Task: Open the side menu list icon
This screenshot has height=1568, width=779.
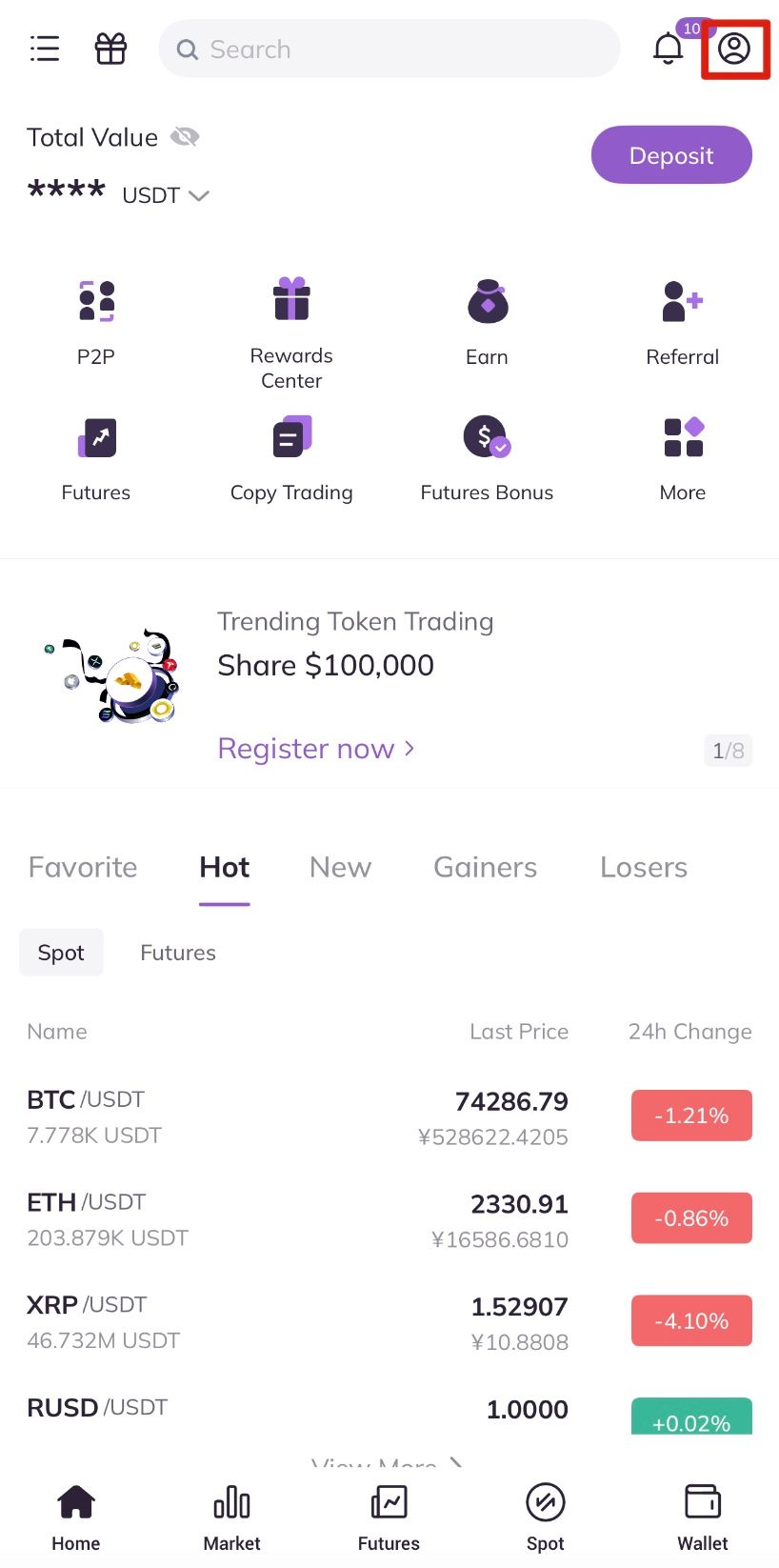Action: click(45, 49)
